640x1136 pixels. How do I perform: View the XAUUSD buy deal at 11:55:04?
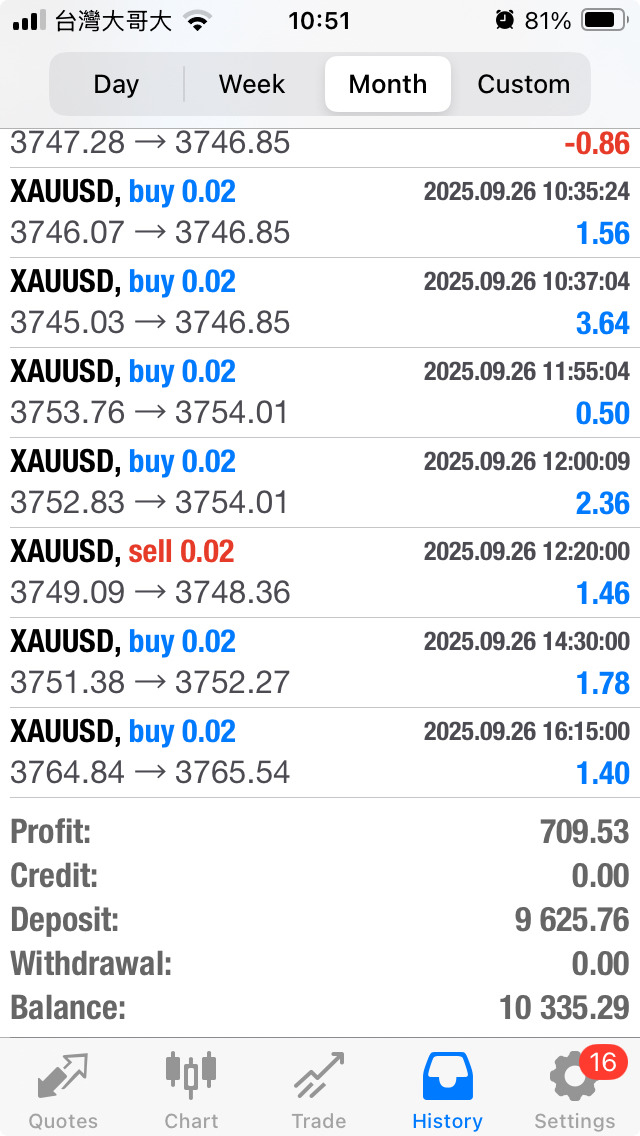320,392
